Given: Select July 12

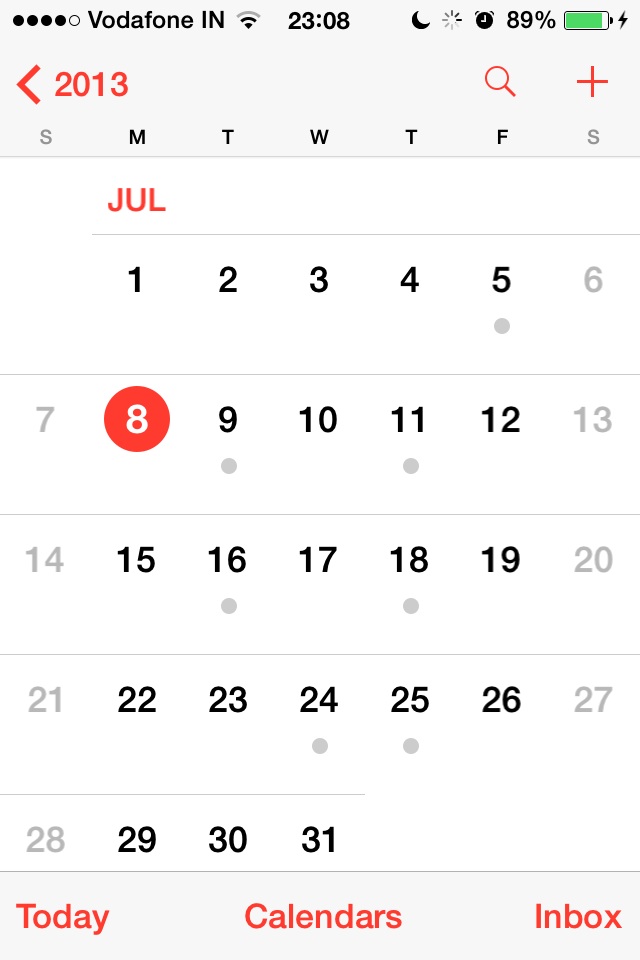Looking at the screenshot, I should pos(501,420).
